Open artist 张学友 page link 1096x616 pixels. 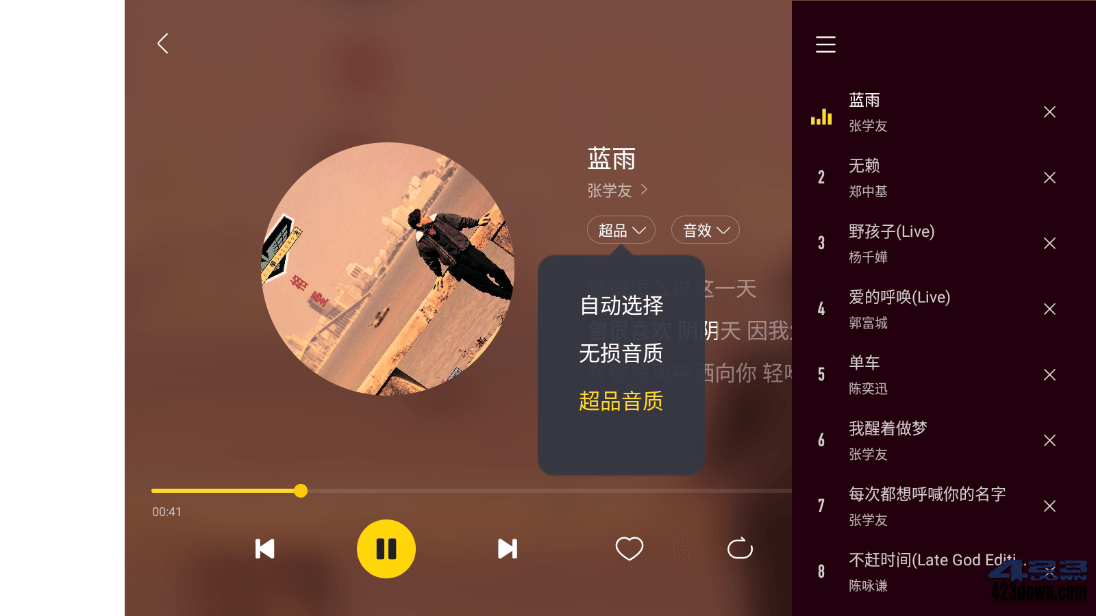617,189
